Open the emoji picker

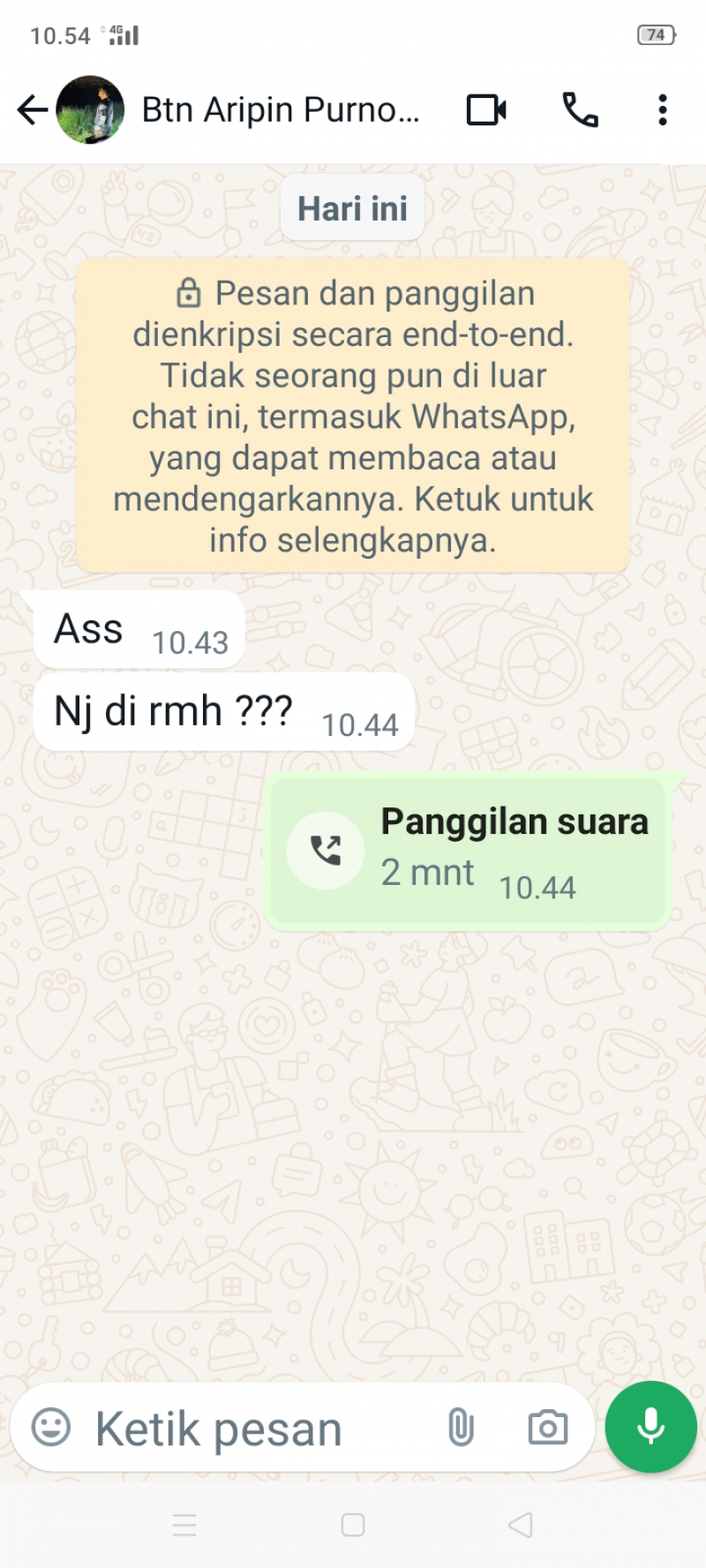(x=51, y=1427)
